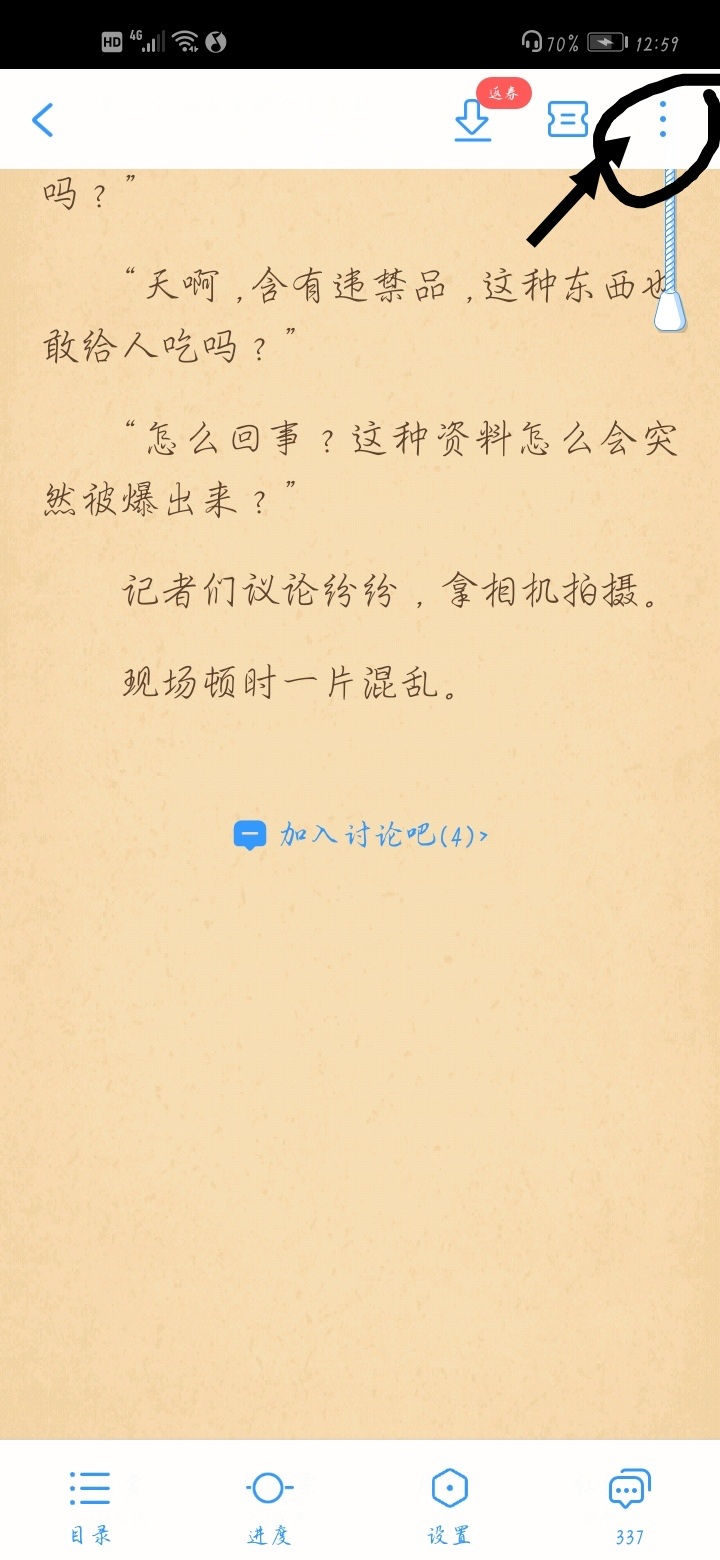Open the ticket coupon icon
This screenshot has height=1560, width=720.
[568, 120]
